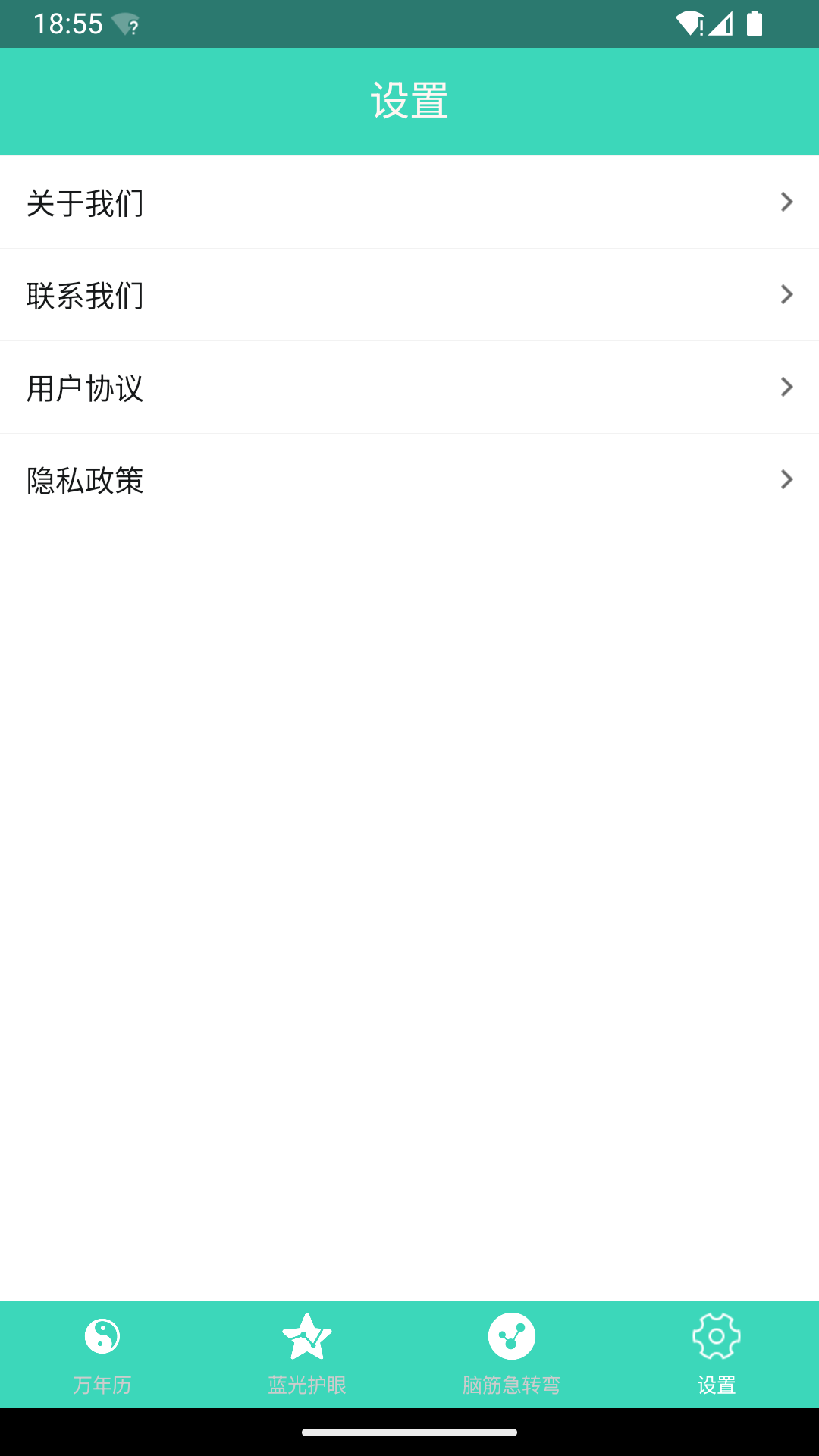Tap the gear icon for 设置
This screenshot has width=819, height=1456.
(x=715, y=1335)
